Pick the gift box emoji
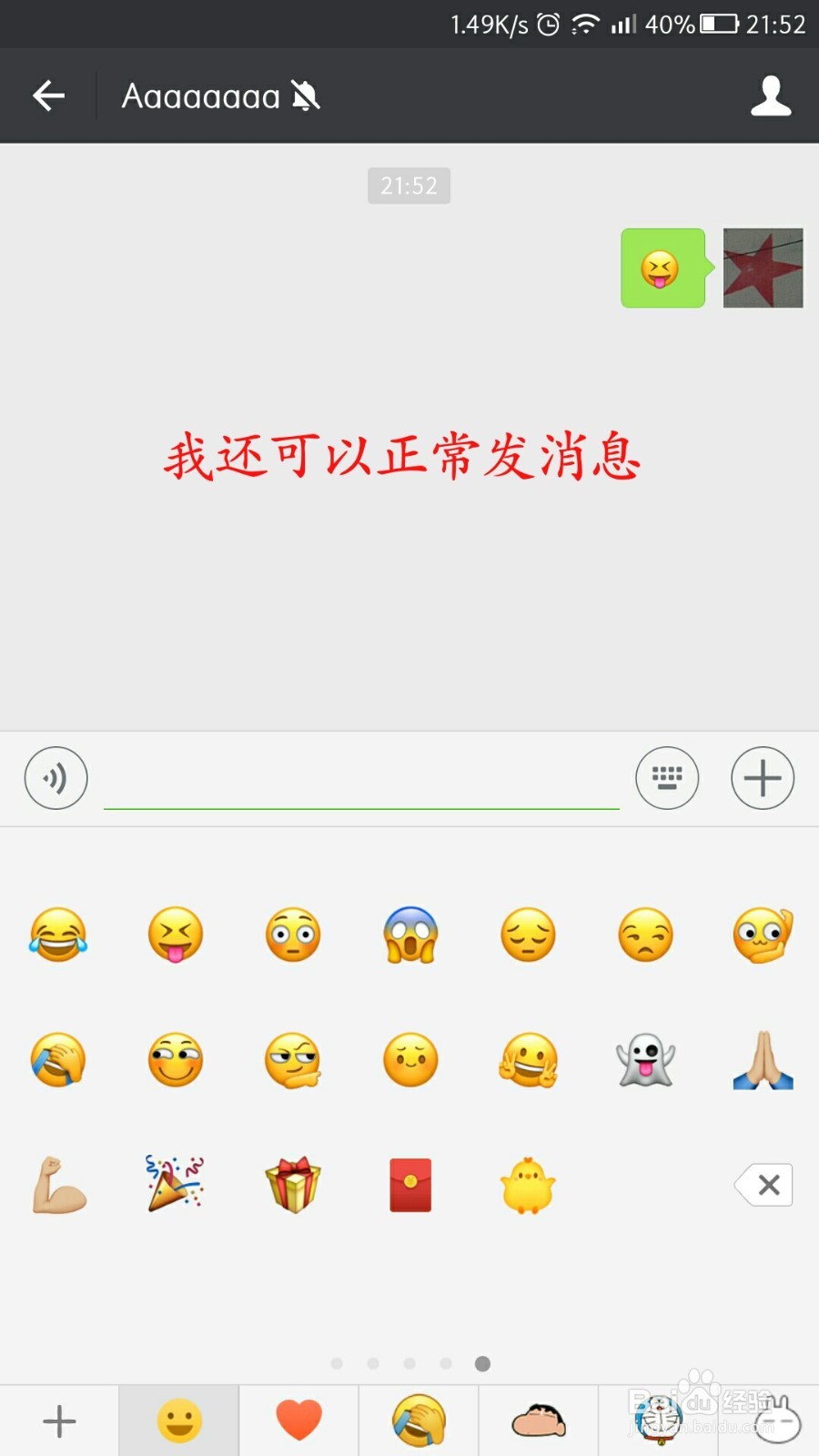This screenshot has width=819, height=1456. tap(293, 1185)
